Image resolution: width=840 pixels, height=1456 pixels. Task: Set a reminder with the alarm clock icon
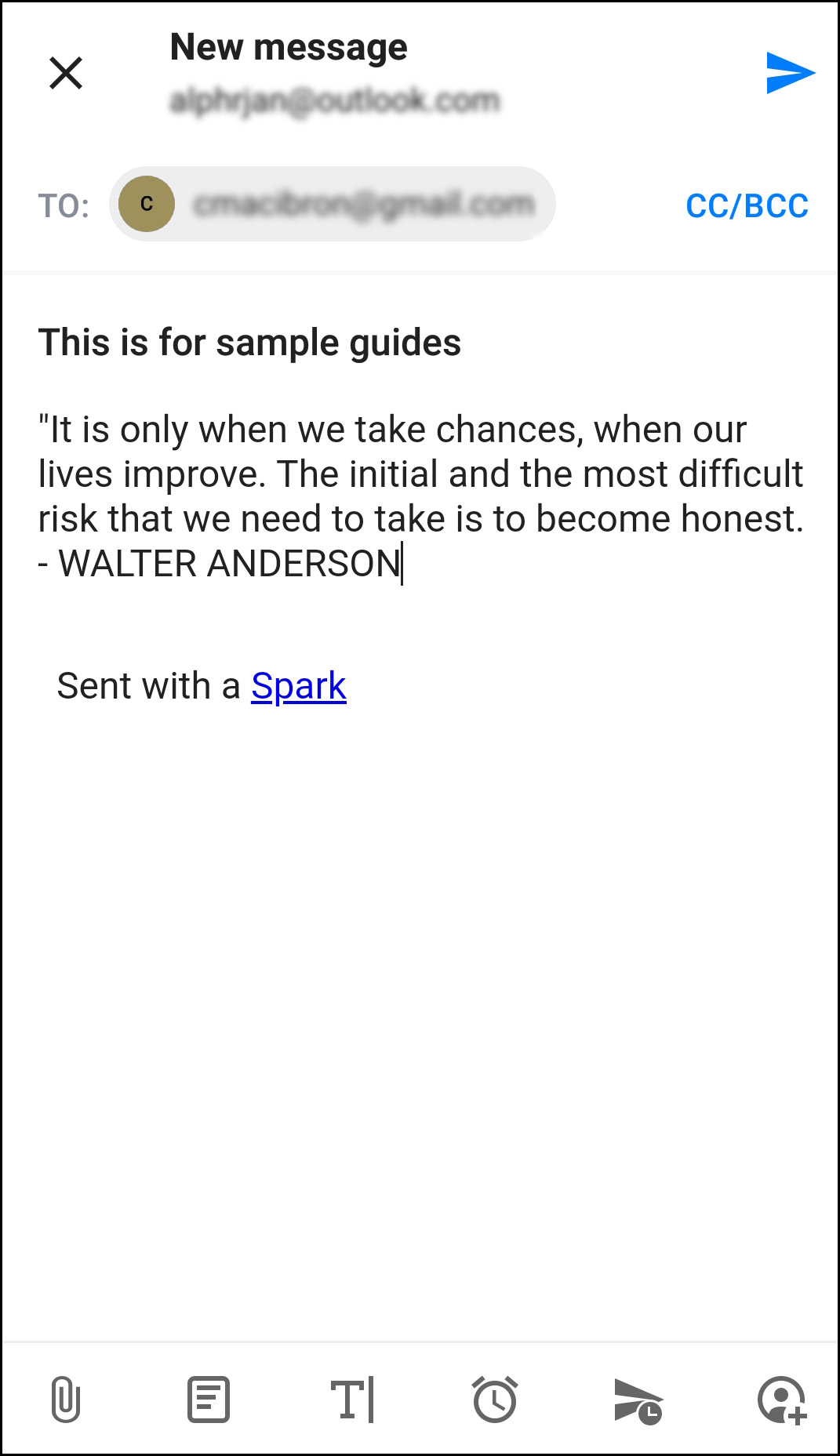pos(495,1400)
